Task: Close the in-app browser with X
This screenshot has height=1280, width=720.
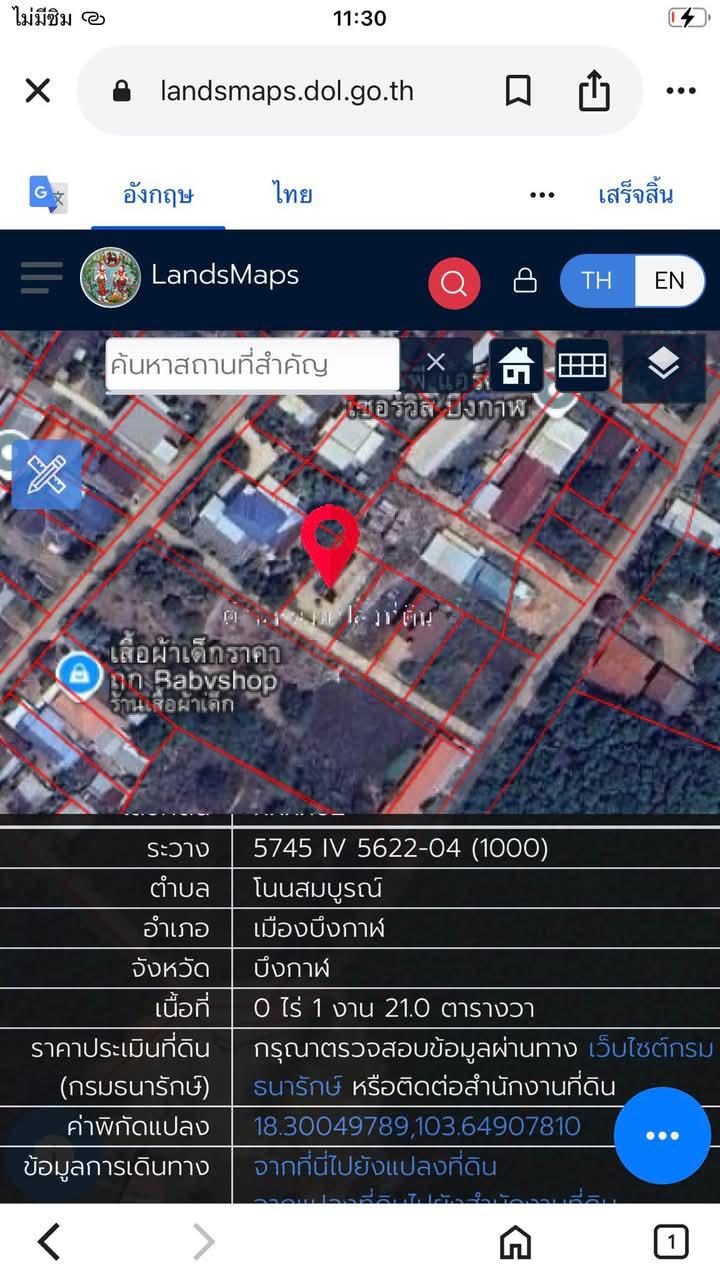Action: point(37,91)
